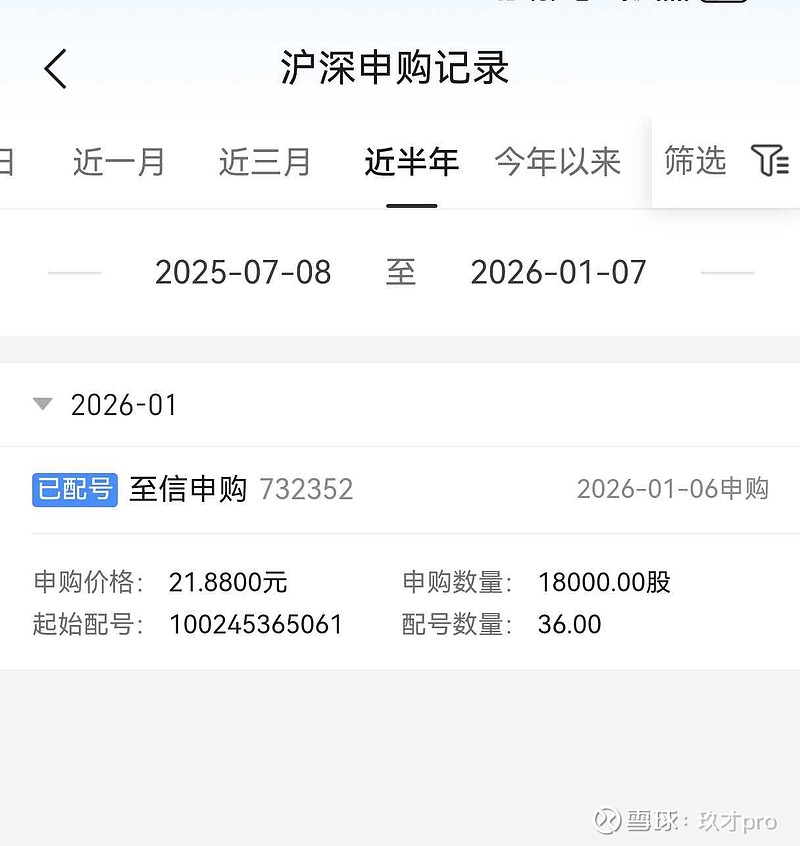Collapse the 2026-01 month group
The height and width of the screenshot is (846, 800).
tap(41, 405)
